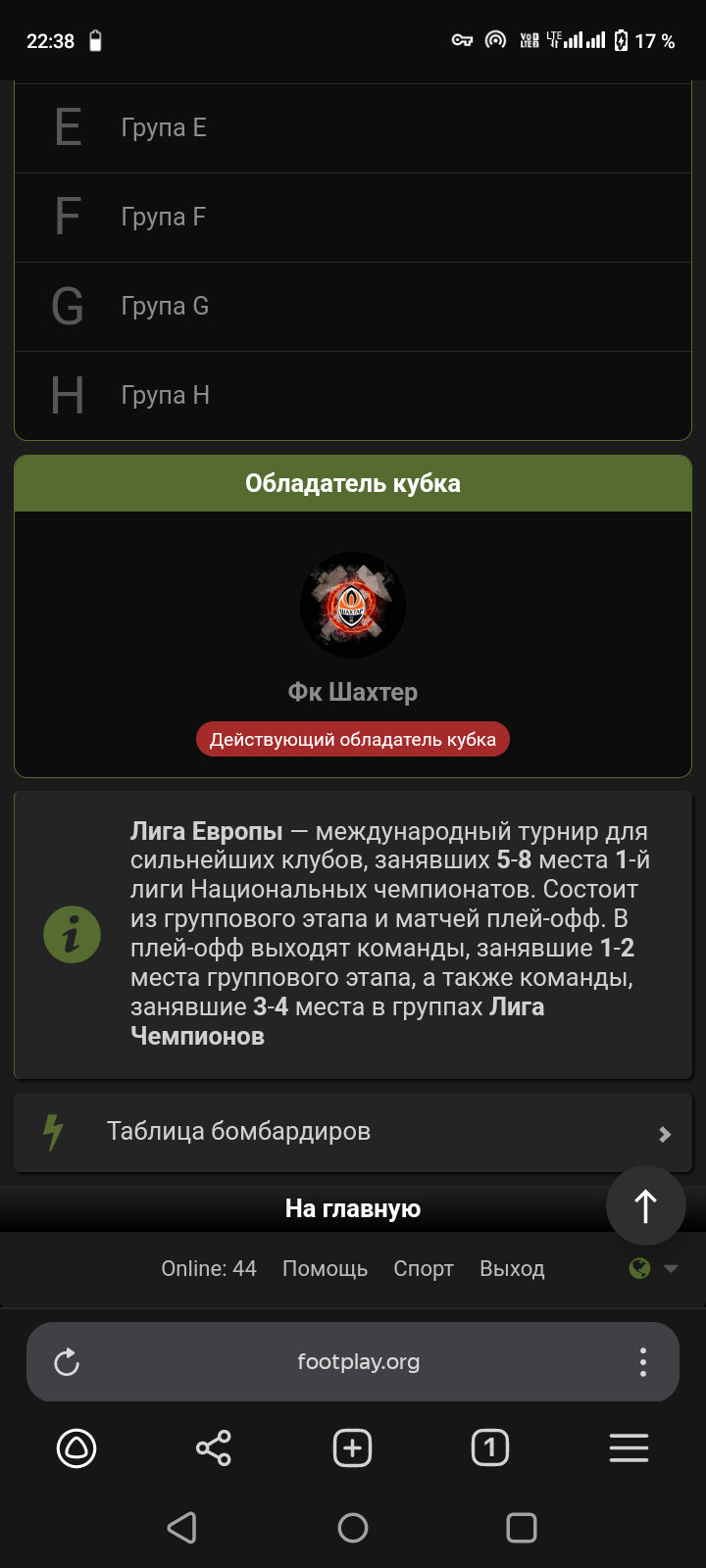Open the browser hamburger menu
The width and height of the screenshot is (706, 1568).
pos(630,1447)
